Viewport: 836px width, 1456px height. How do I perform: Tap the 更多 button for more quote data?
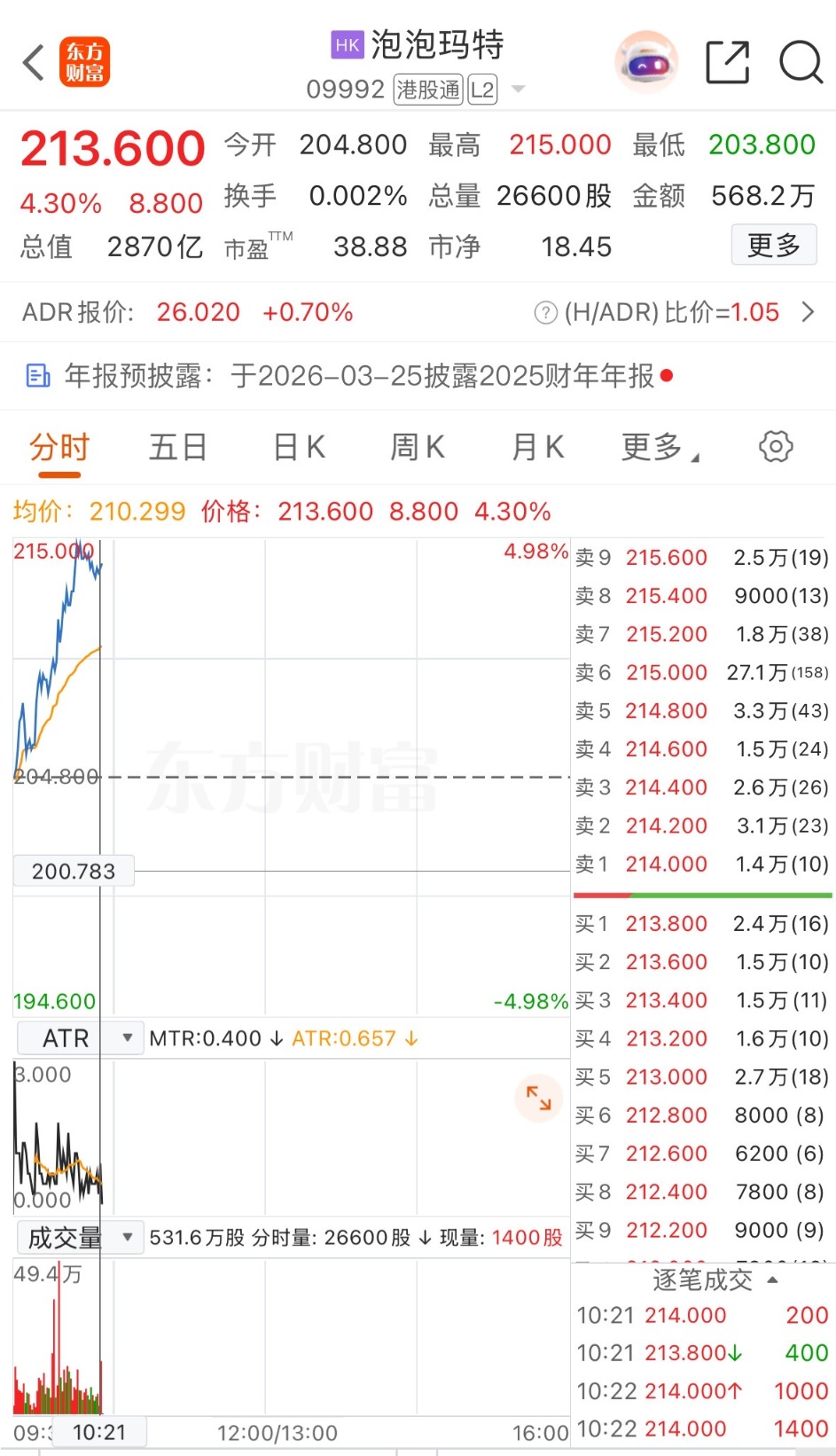773,245
